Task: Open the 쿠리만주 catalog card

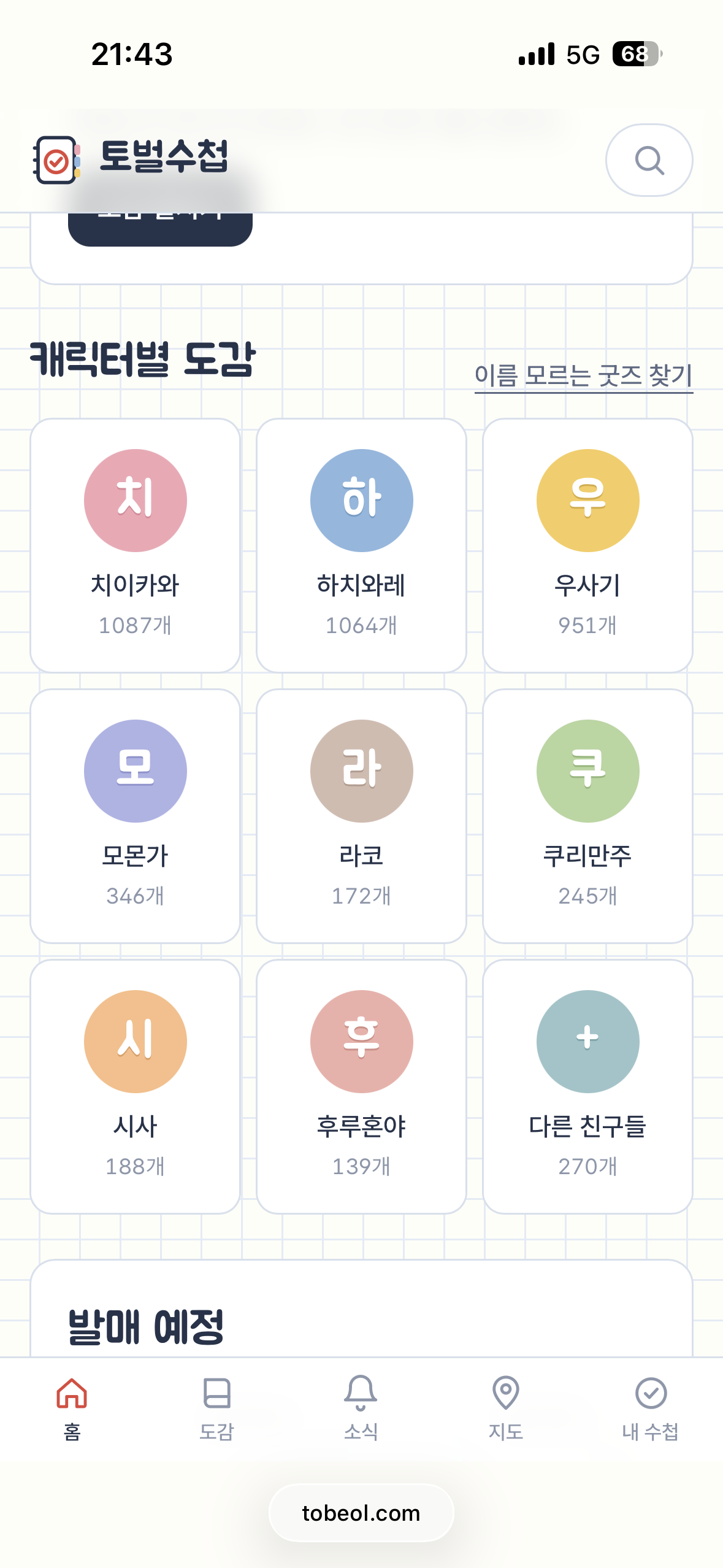Action: pyautogui.click(x=587, y=816)
